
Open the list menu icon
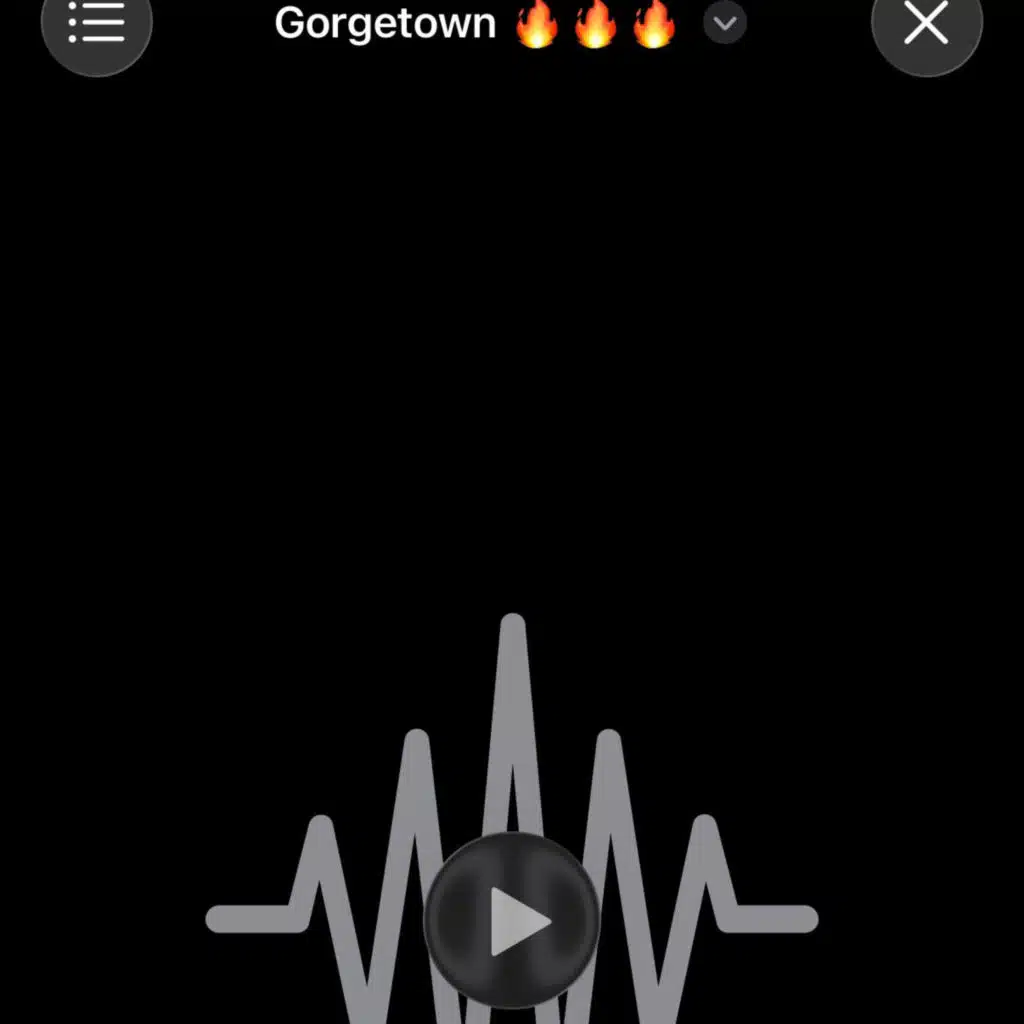tap(96, 22)
